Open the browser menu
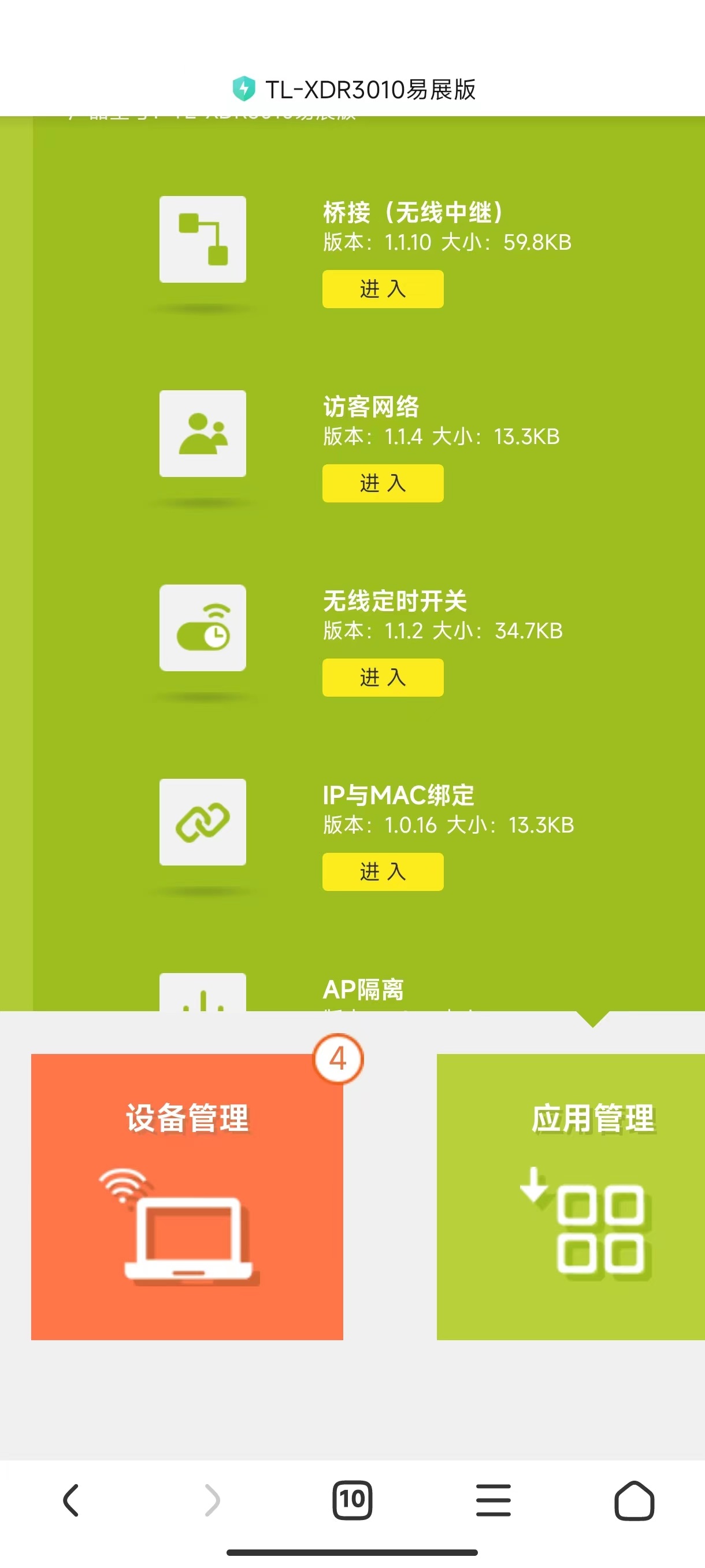The image size is (705, 1568). pos(493,1499)
